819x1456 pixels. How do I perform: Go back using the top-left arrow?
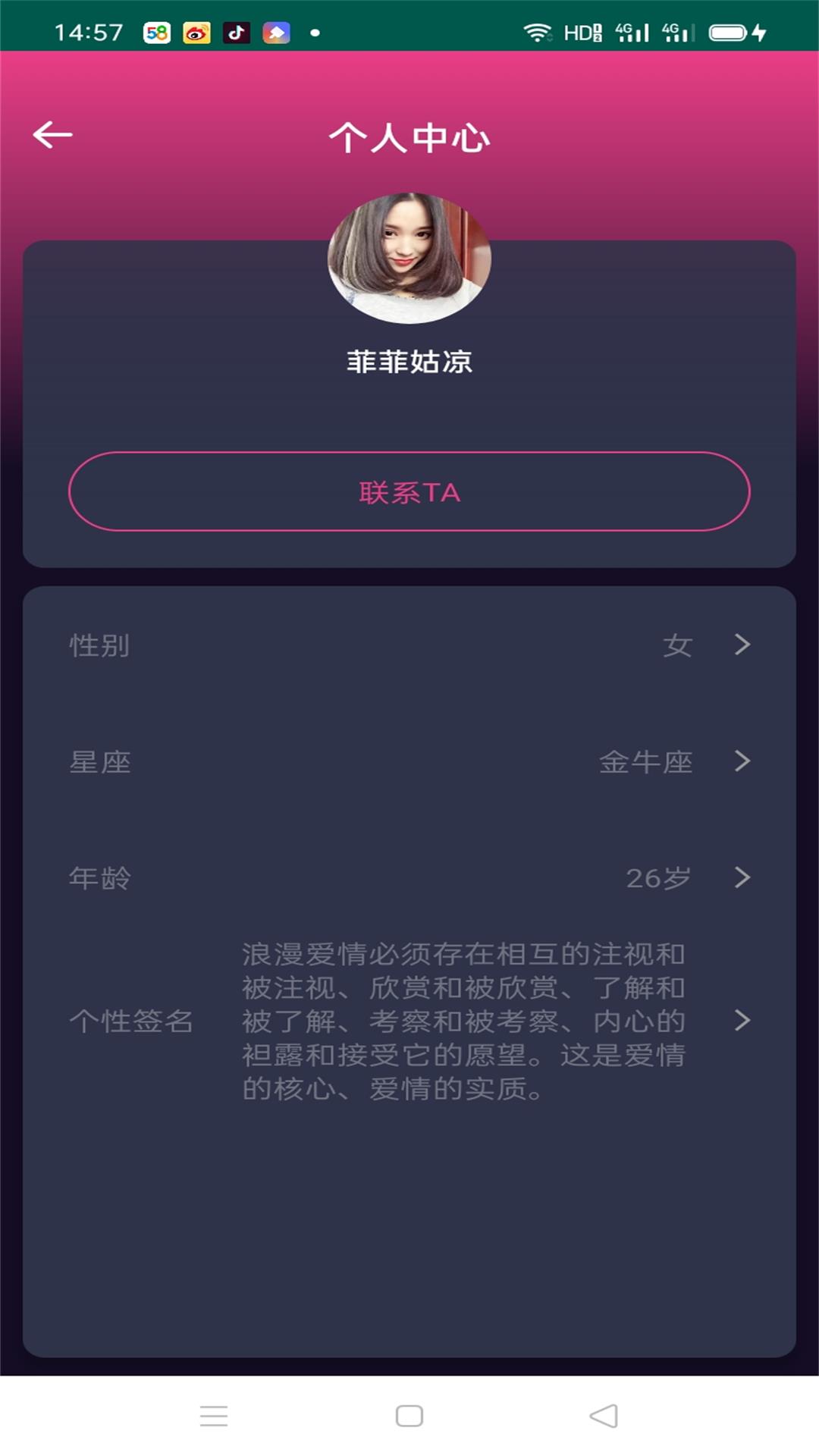click(52, 136)
